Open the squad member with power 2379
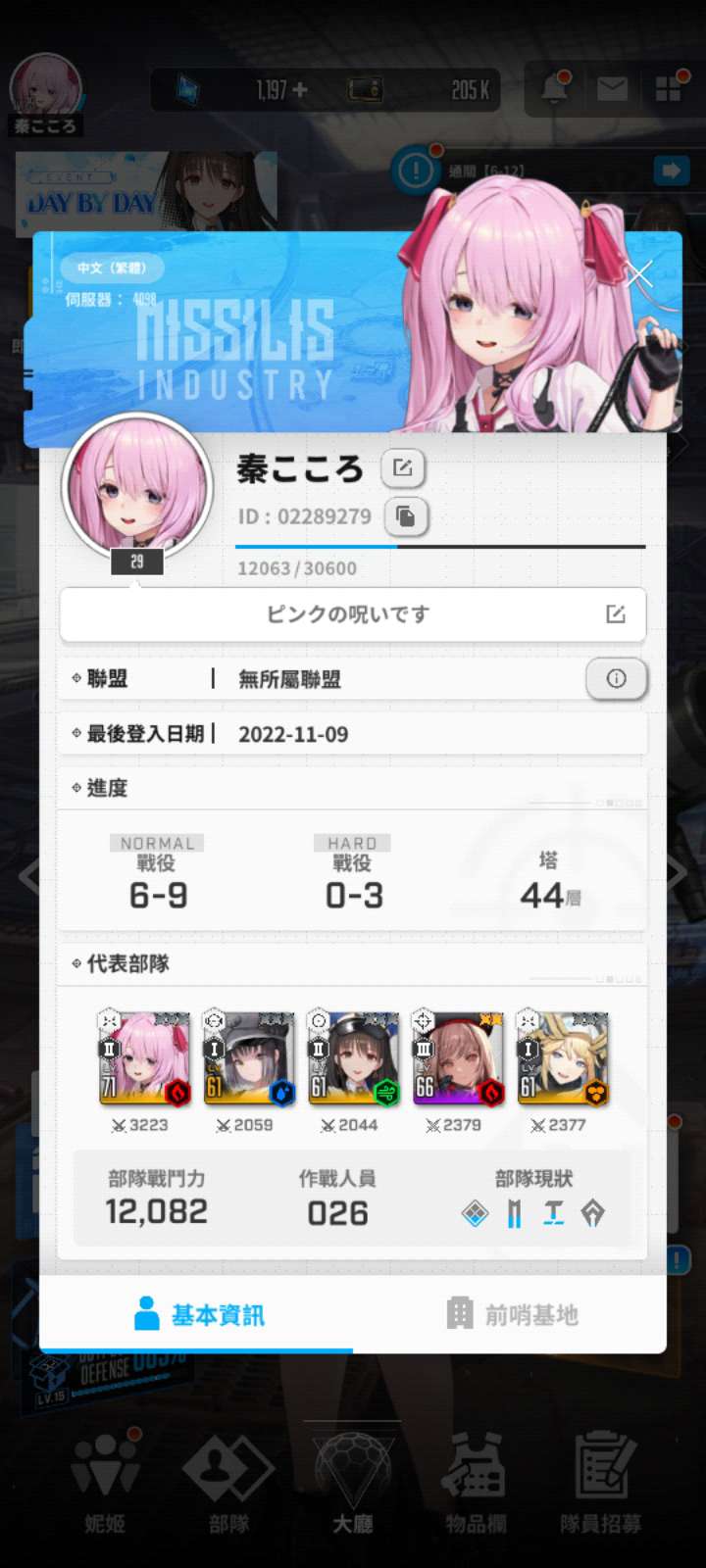The image size is (706, 1568). point(458,1059)
